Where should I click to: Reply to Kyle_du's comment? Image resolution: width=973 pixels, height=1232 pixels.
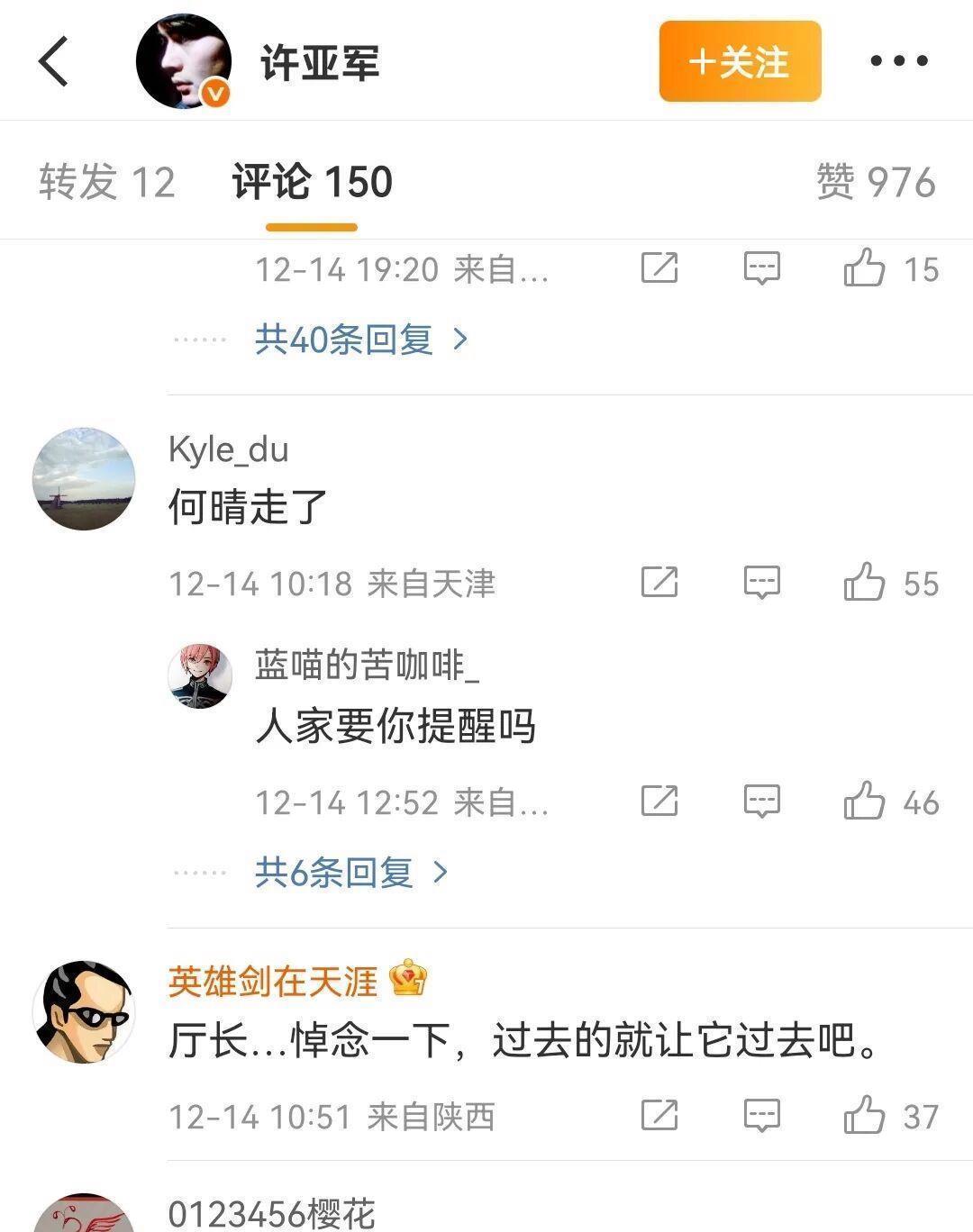pos(761,583)
